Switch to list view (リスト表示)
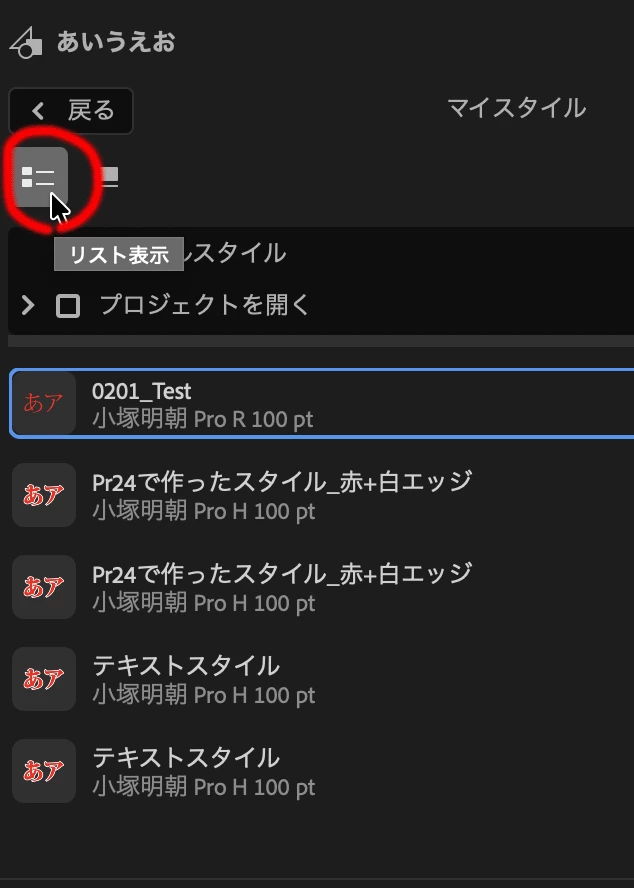Image resolution: width=634 pixels, height=888 pixels. (41, 177)
